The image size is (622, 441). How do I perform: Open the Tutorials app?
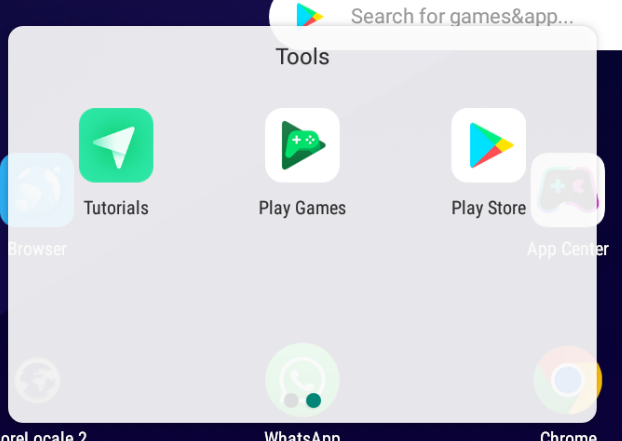tap(116, 146)
